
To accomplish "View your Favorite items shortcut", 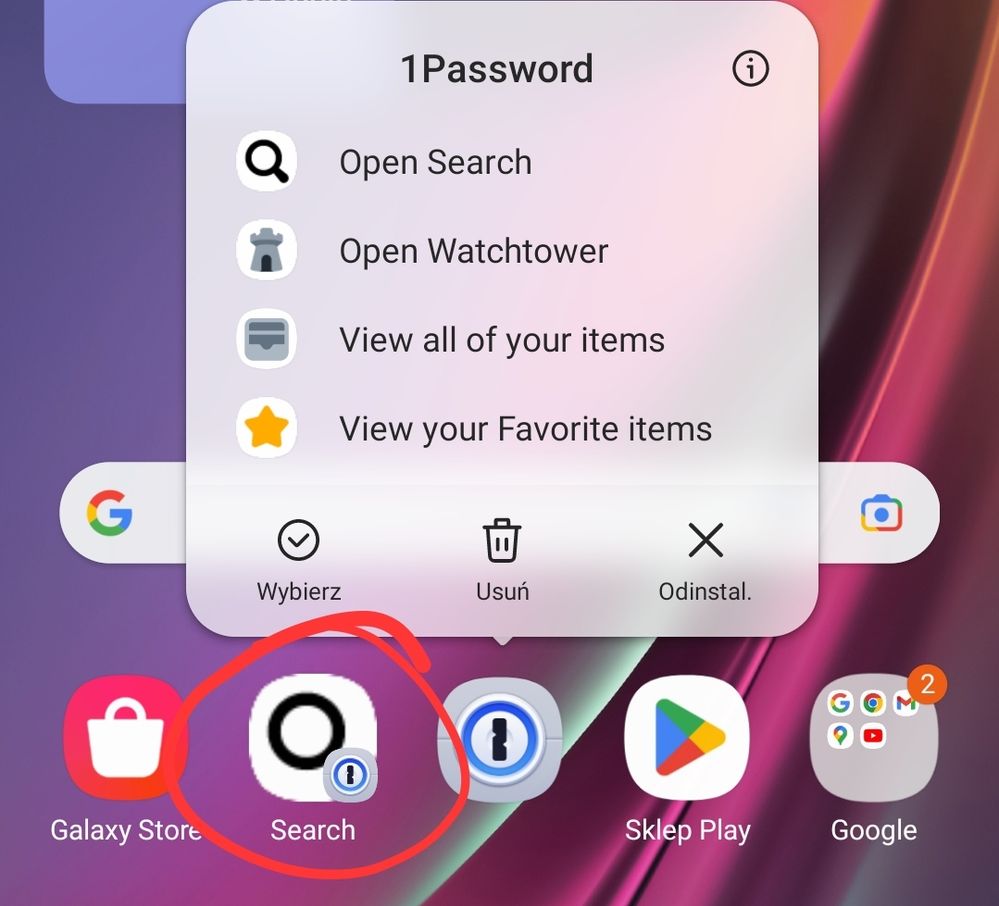I will pos(524,429).
